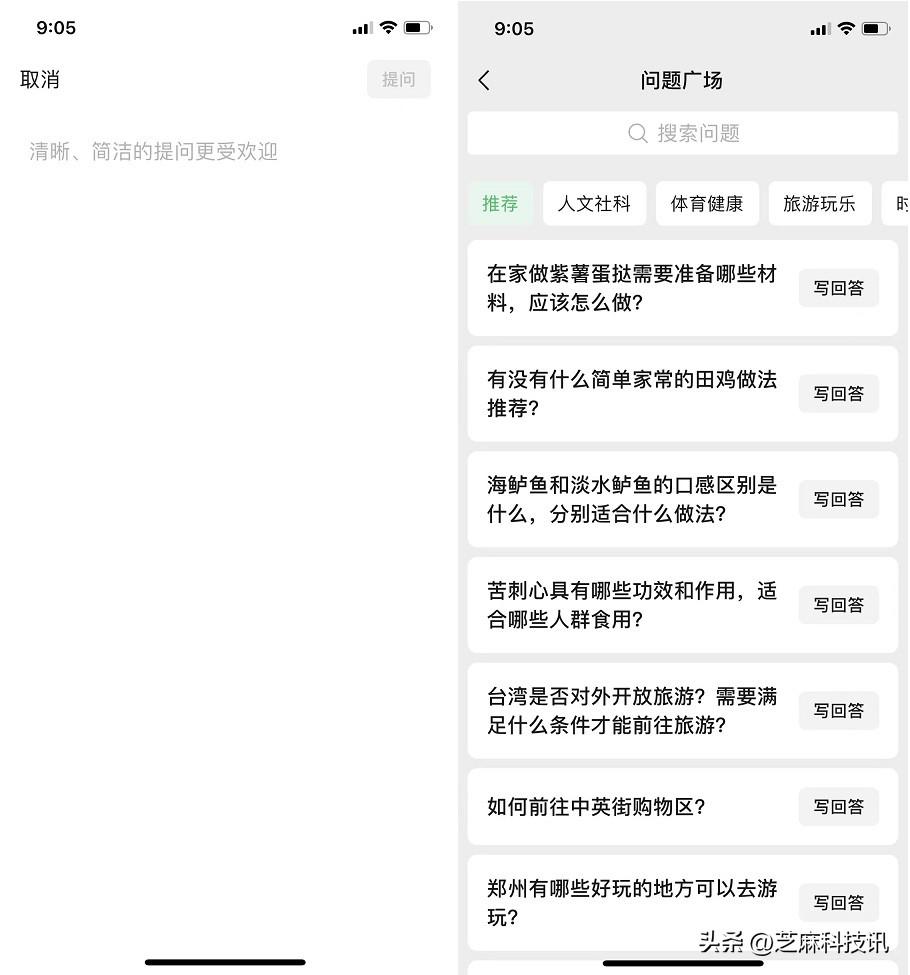Tap 写回答 on the 田鸡做法 question
This screenshot has width=910, height=975.
(838, 393)
